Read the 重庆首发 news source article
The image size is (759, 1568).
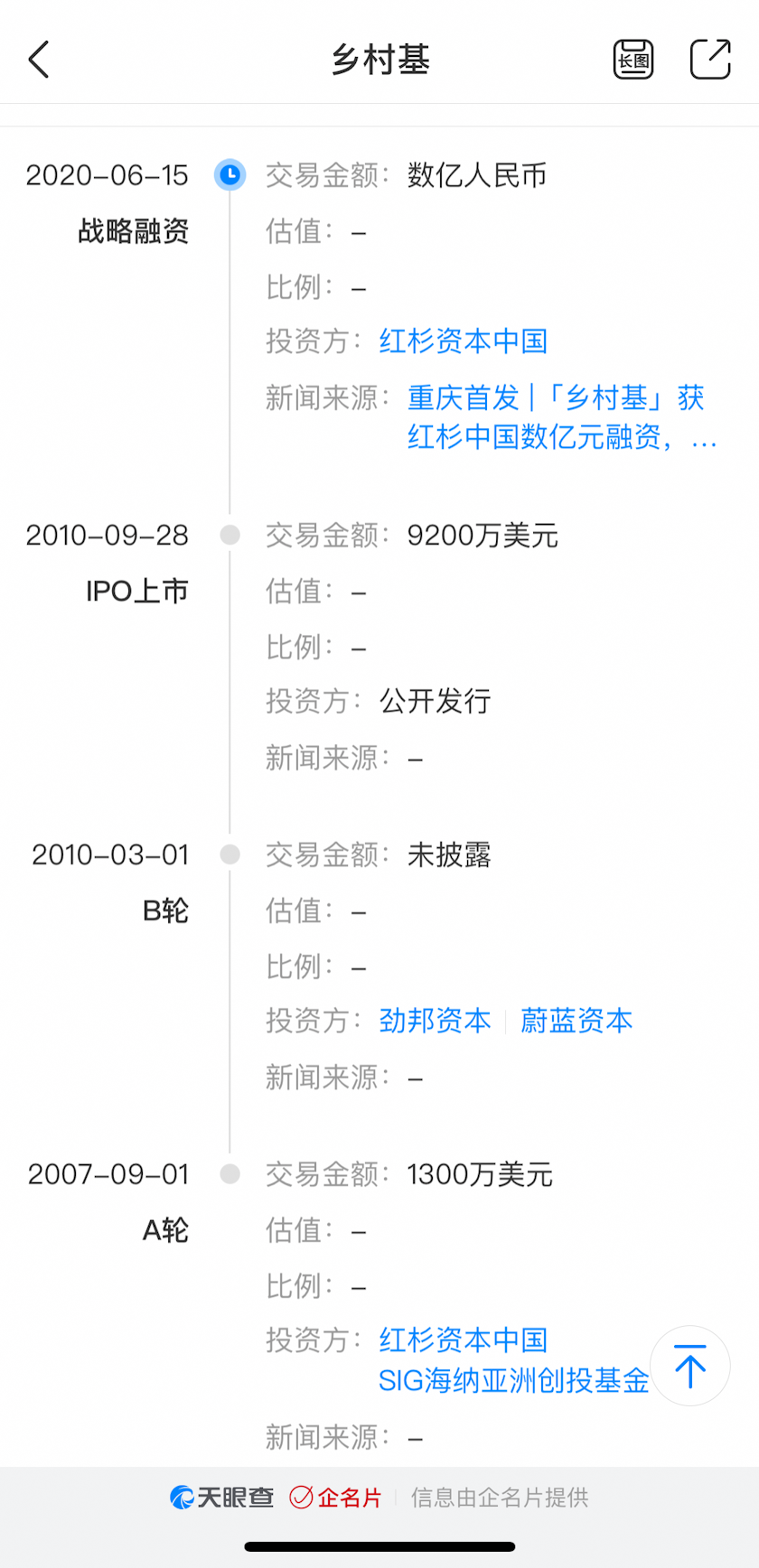click(x=555, y=417)
